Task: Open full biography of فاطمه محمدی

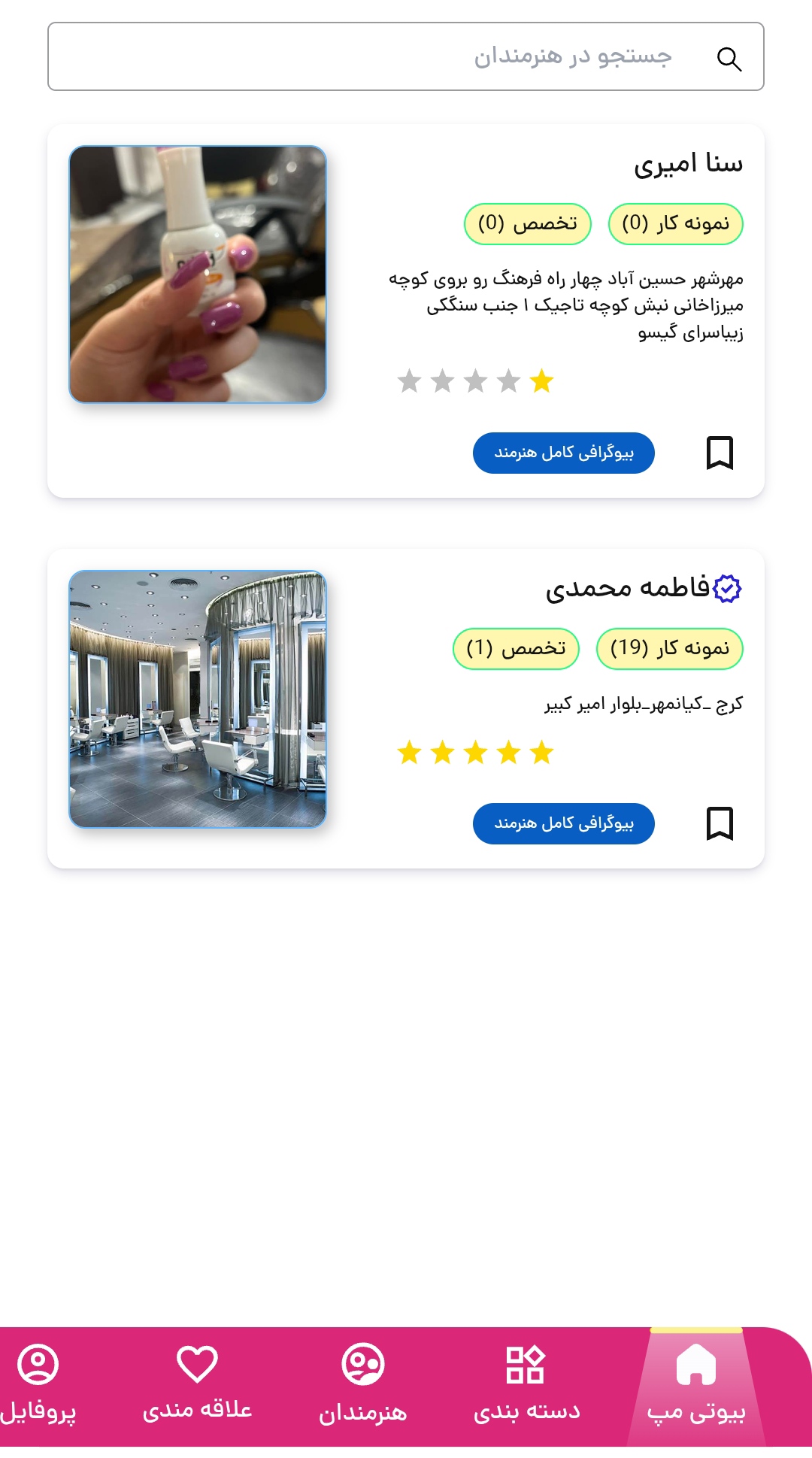Action: [563, 823]
